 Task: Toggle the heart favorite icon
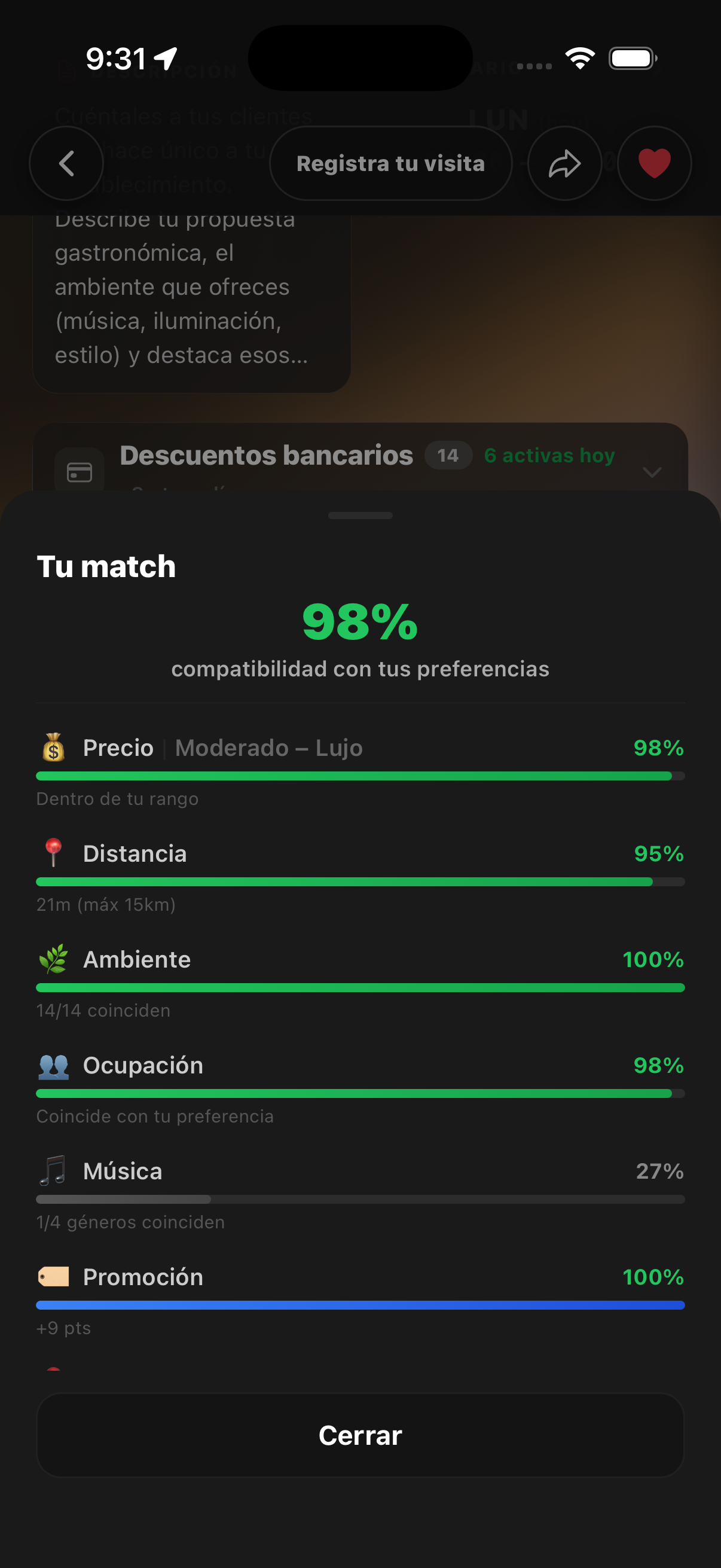coord(654,163)
